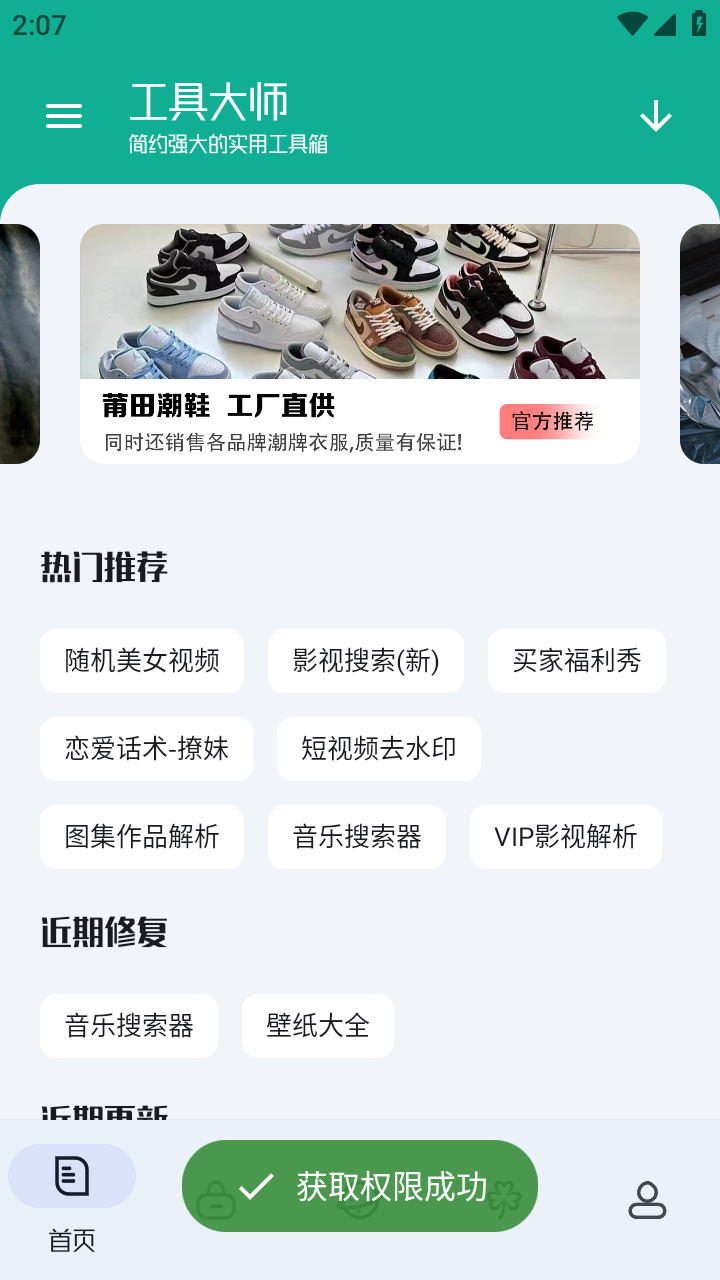
Task: Open 短视频去水印 tool
Action: pyautogui.click(x=379, y=749)
